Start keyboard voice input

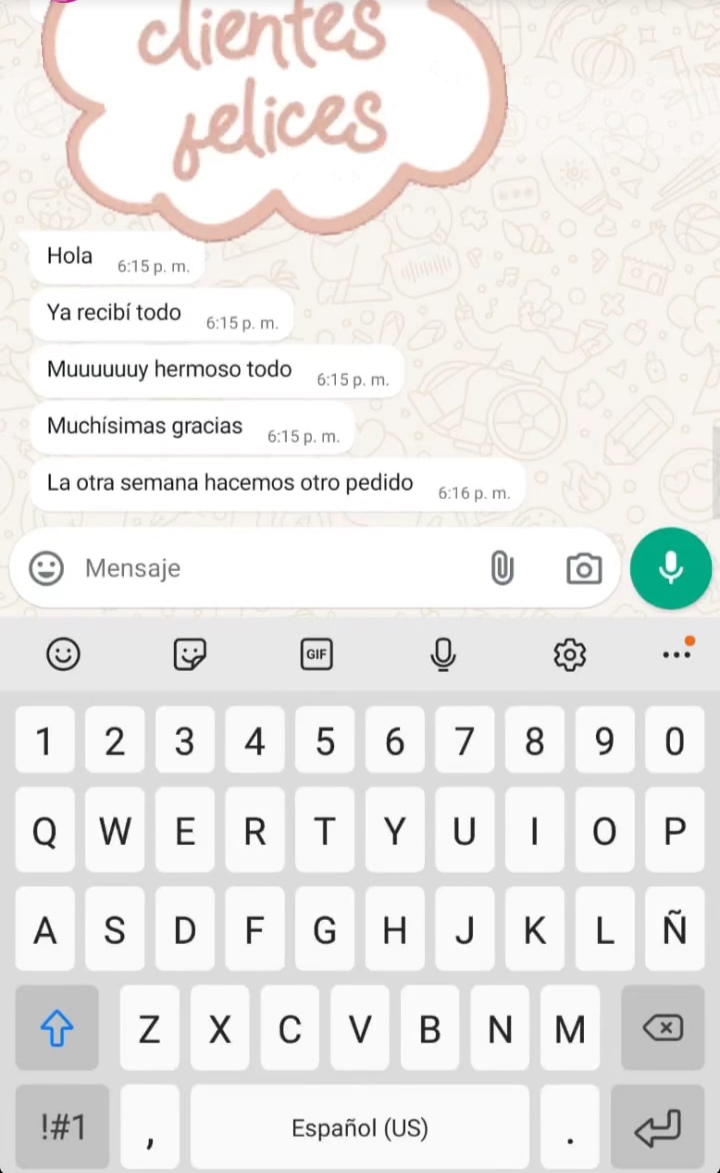click(443, 654)
